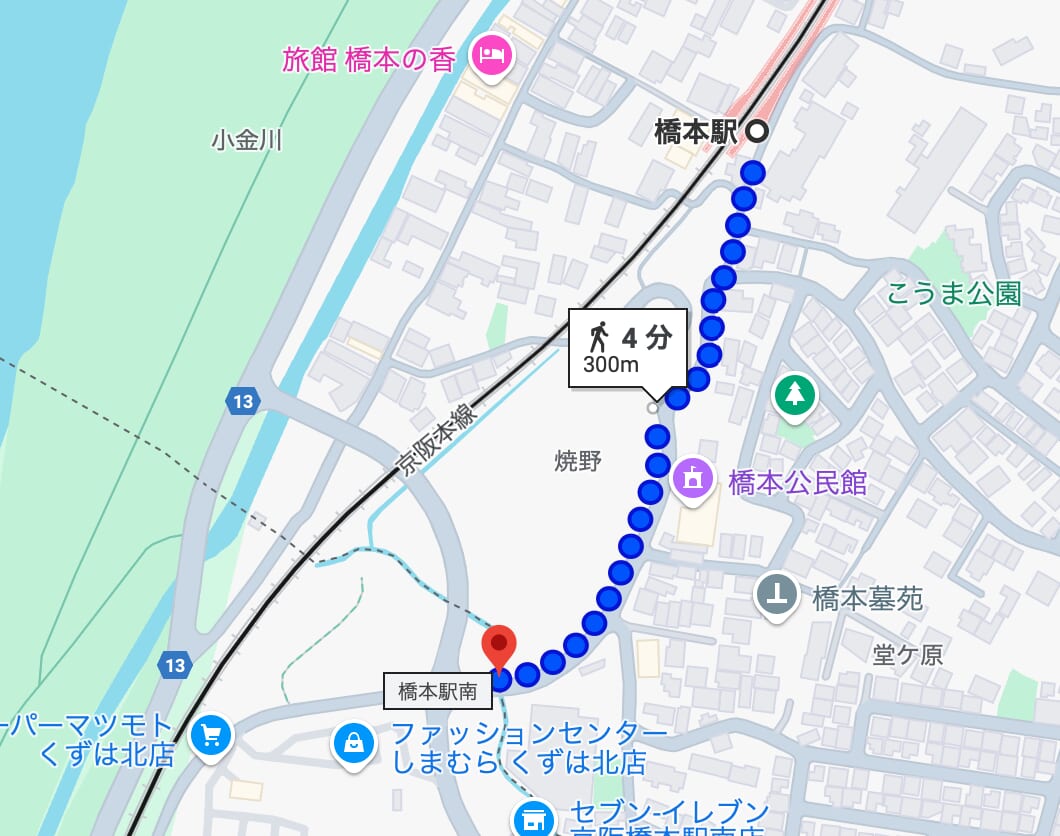This screenshot has width=1060, height=836.
Task: Open the 4分 300m walking route callout
Action: pos(628,348)
